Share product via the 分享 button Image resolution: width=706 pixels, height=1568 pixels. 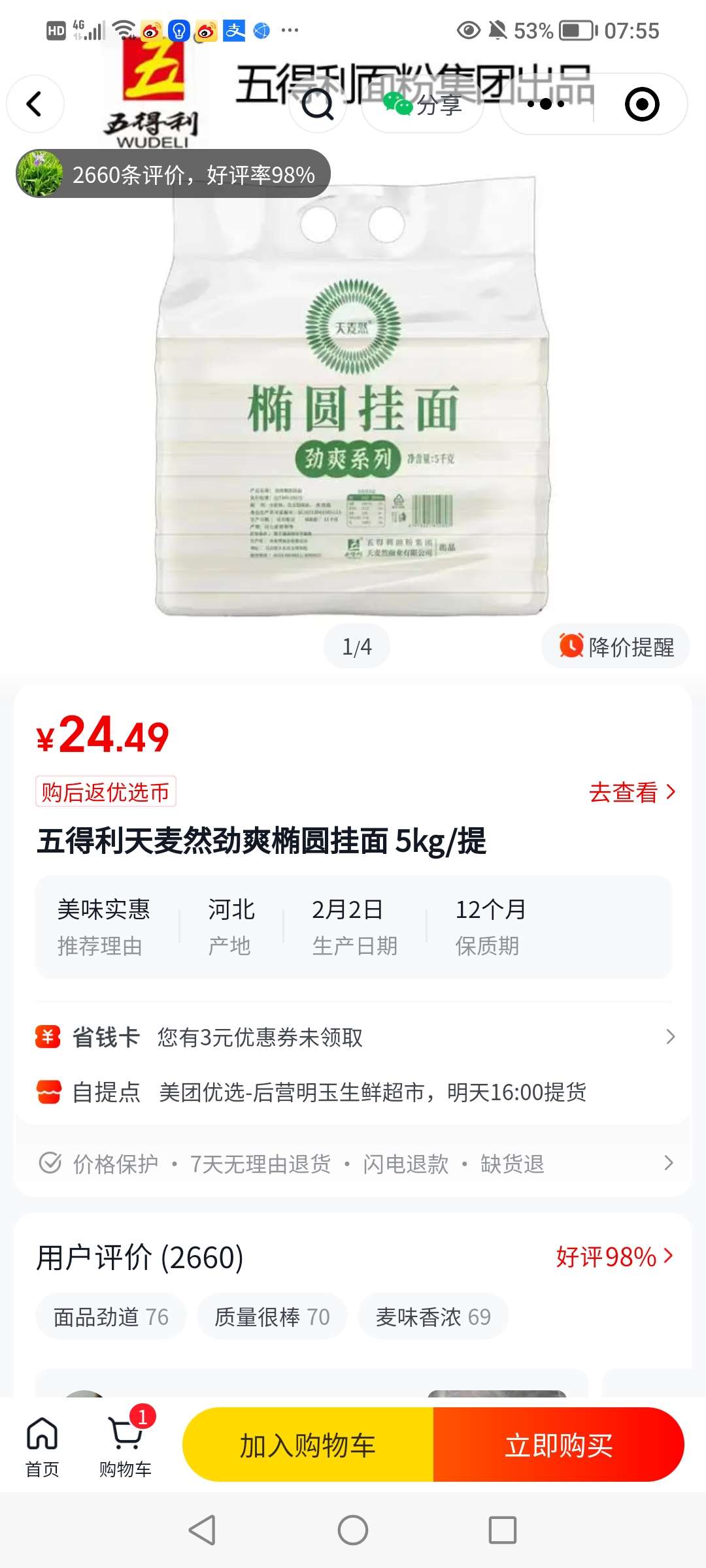(423, 105)
